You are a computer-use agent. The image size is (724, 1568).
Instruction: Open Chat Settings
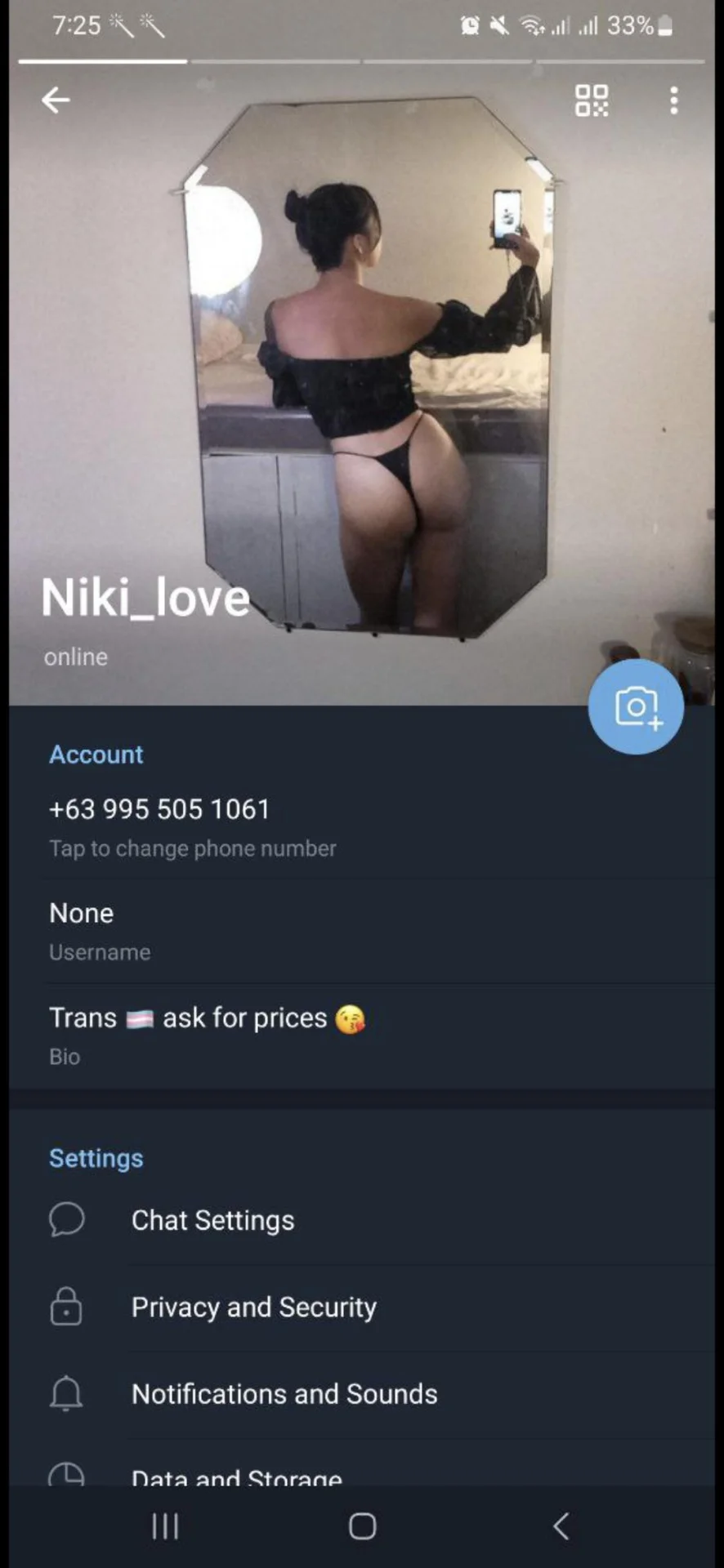[362, 1220]
